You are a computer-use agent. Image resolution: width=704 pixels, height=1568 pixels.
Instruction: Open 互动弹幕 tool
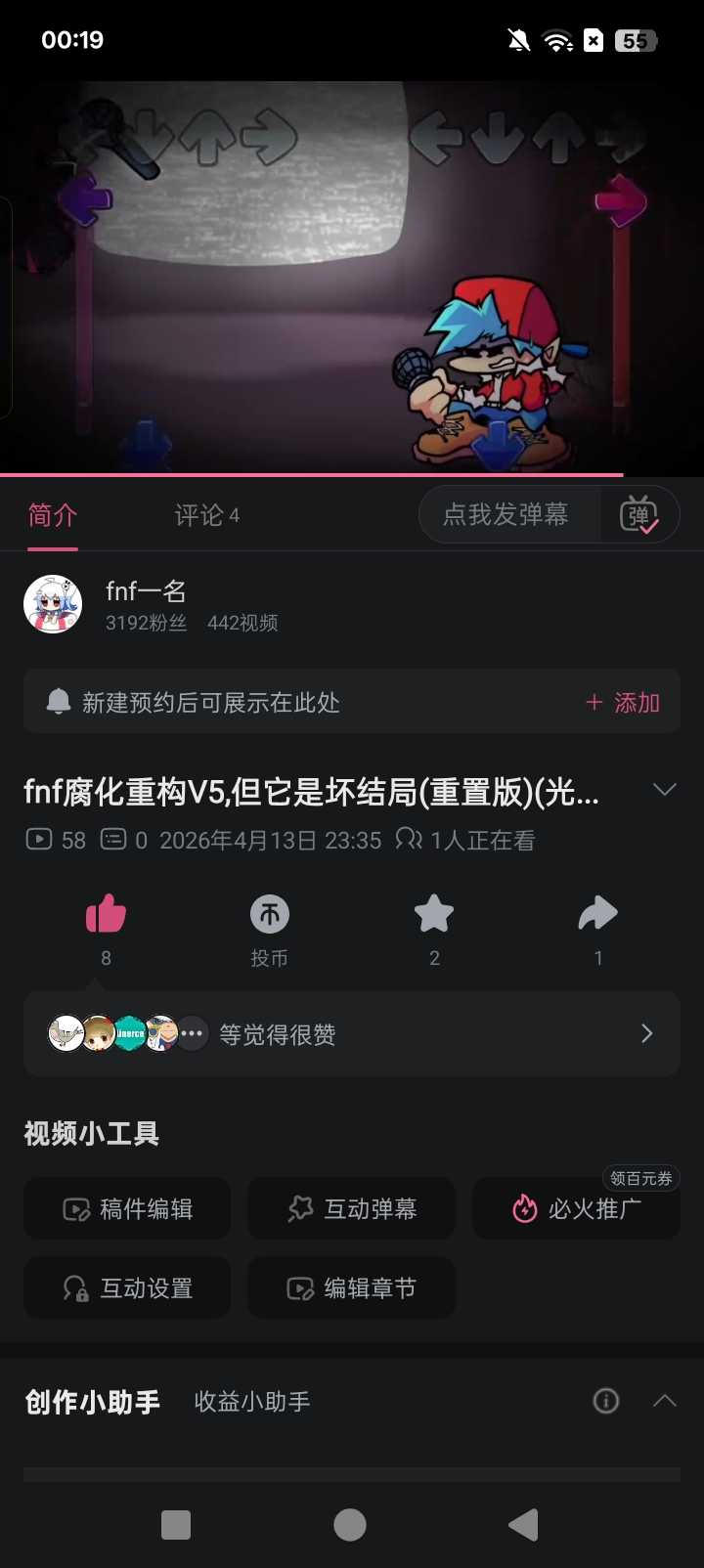352,1209
